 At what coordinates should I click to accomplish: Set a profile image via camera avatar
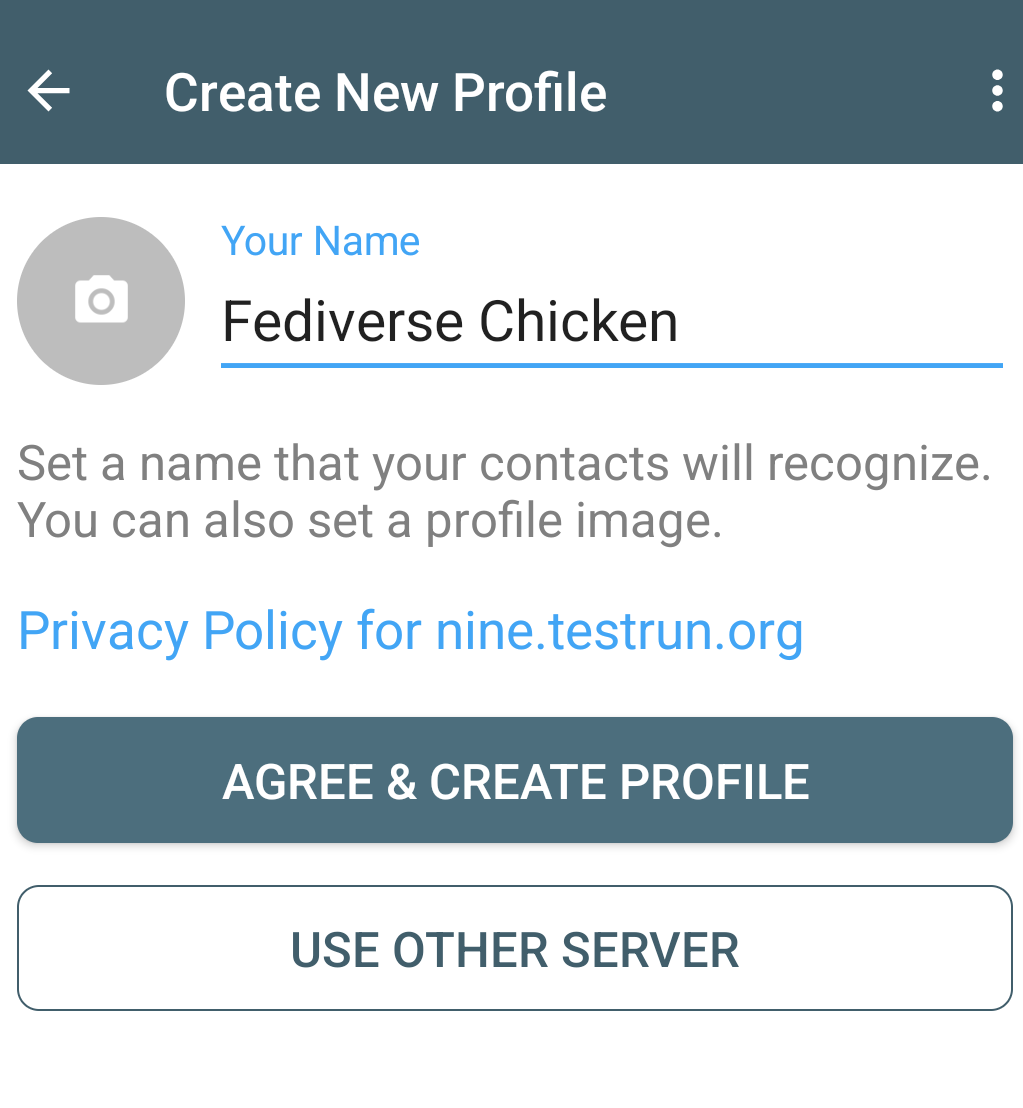(101, 301)
